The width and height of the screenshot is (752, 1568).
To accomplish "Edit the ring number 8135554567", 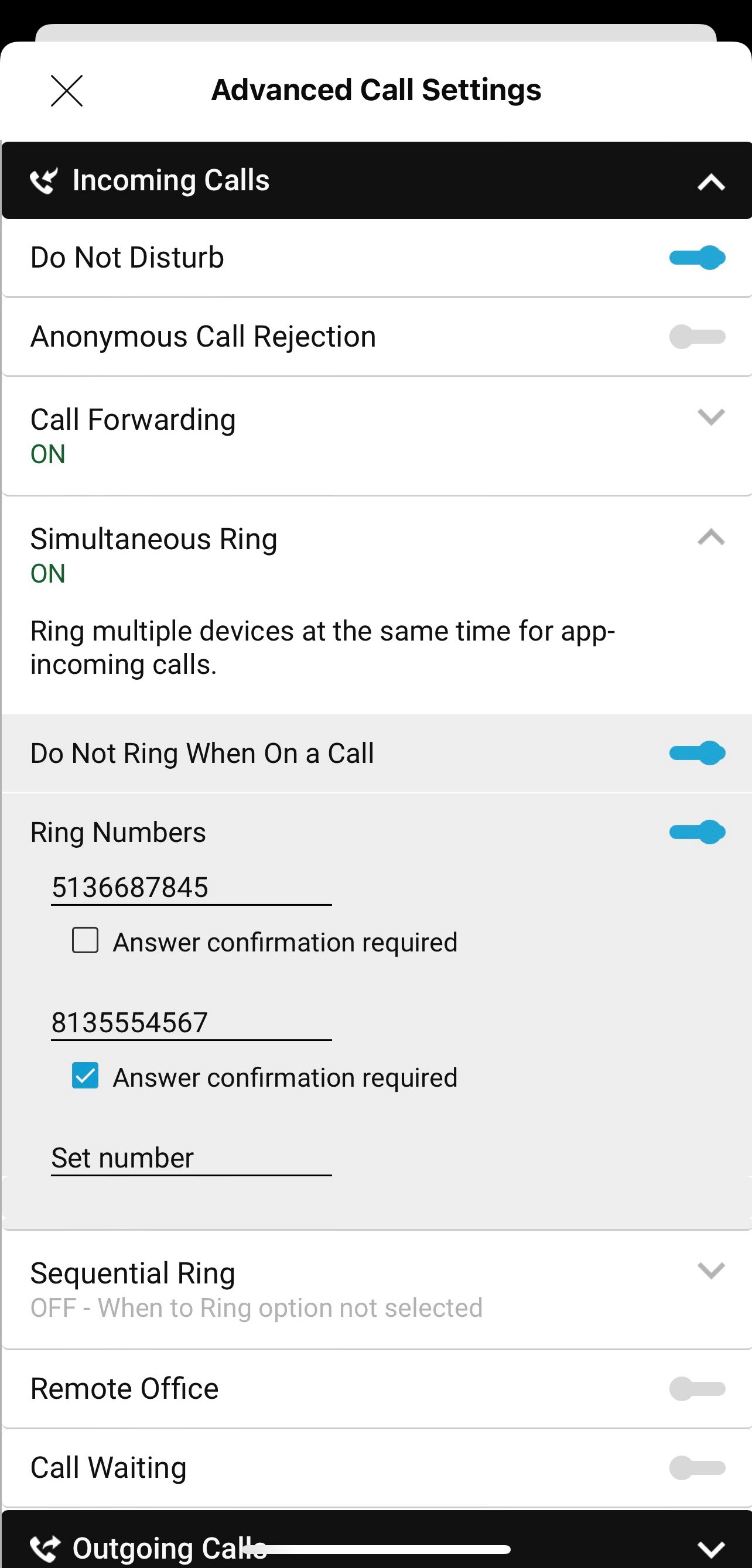I will pyautogui.click(x=191, y=1023).
